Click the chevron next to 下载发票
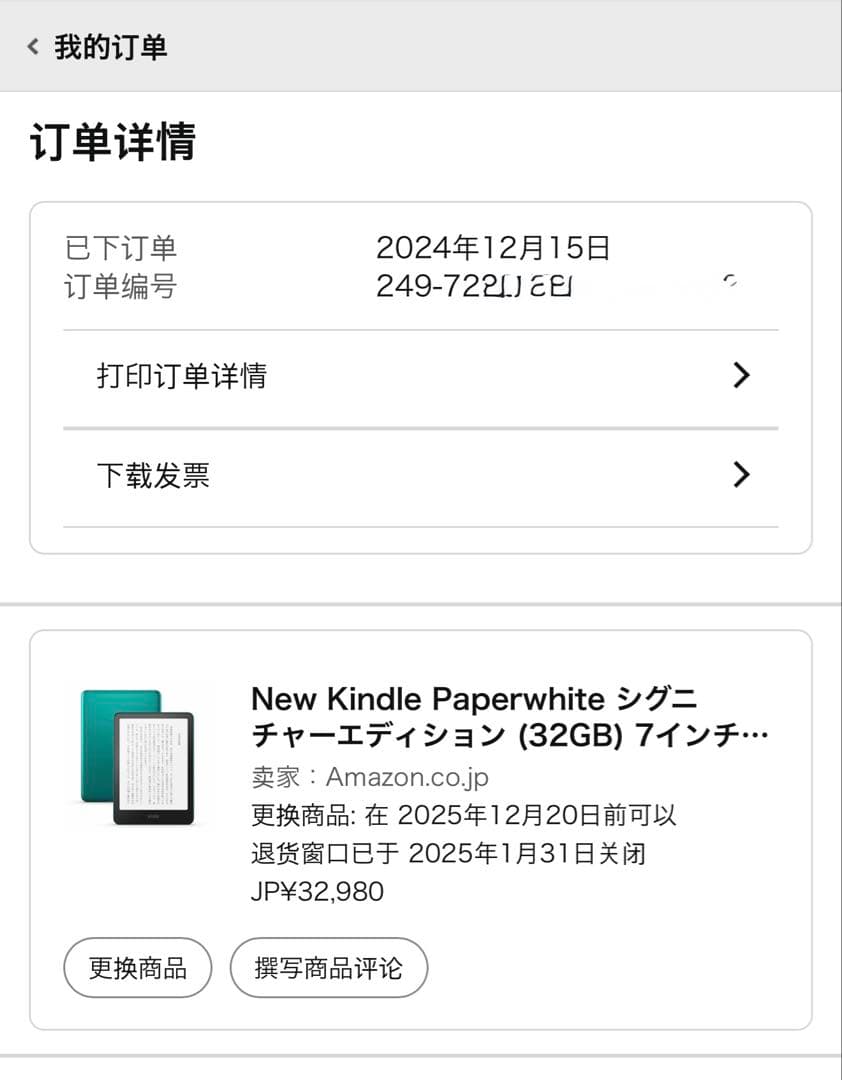The width and height of the screenshot is (842, 1080). click(x=741, y=474)
